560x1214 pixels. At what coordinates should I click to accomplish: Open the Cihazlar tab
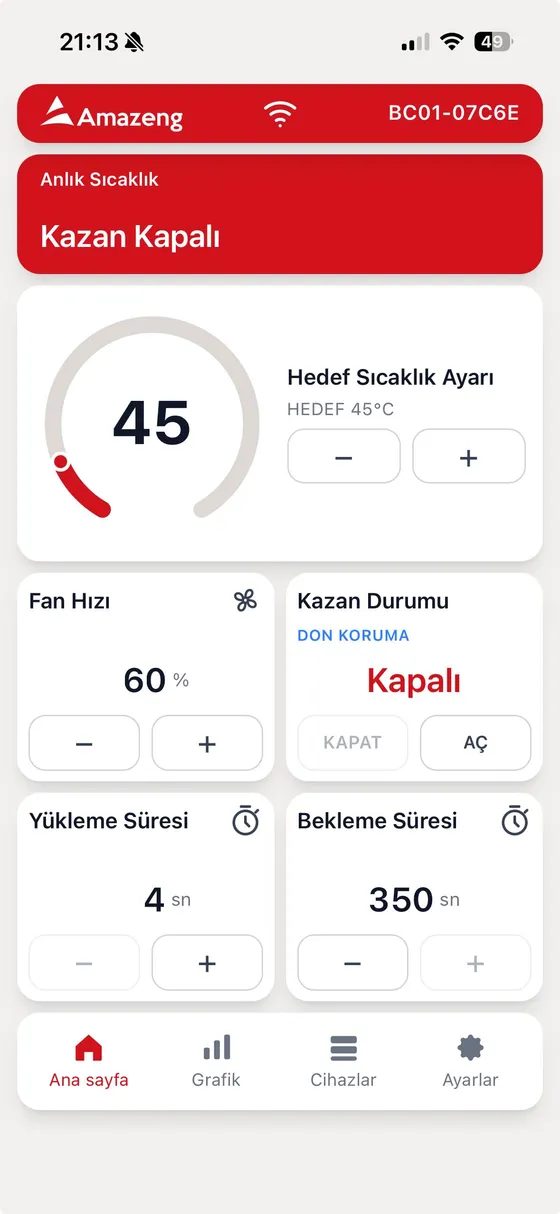[x=343, y=1062]
